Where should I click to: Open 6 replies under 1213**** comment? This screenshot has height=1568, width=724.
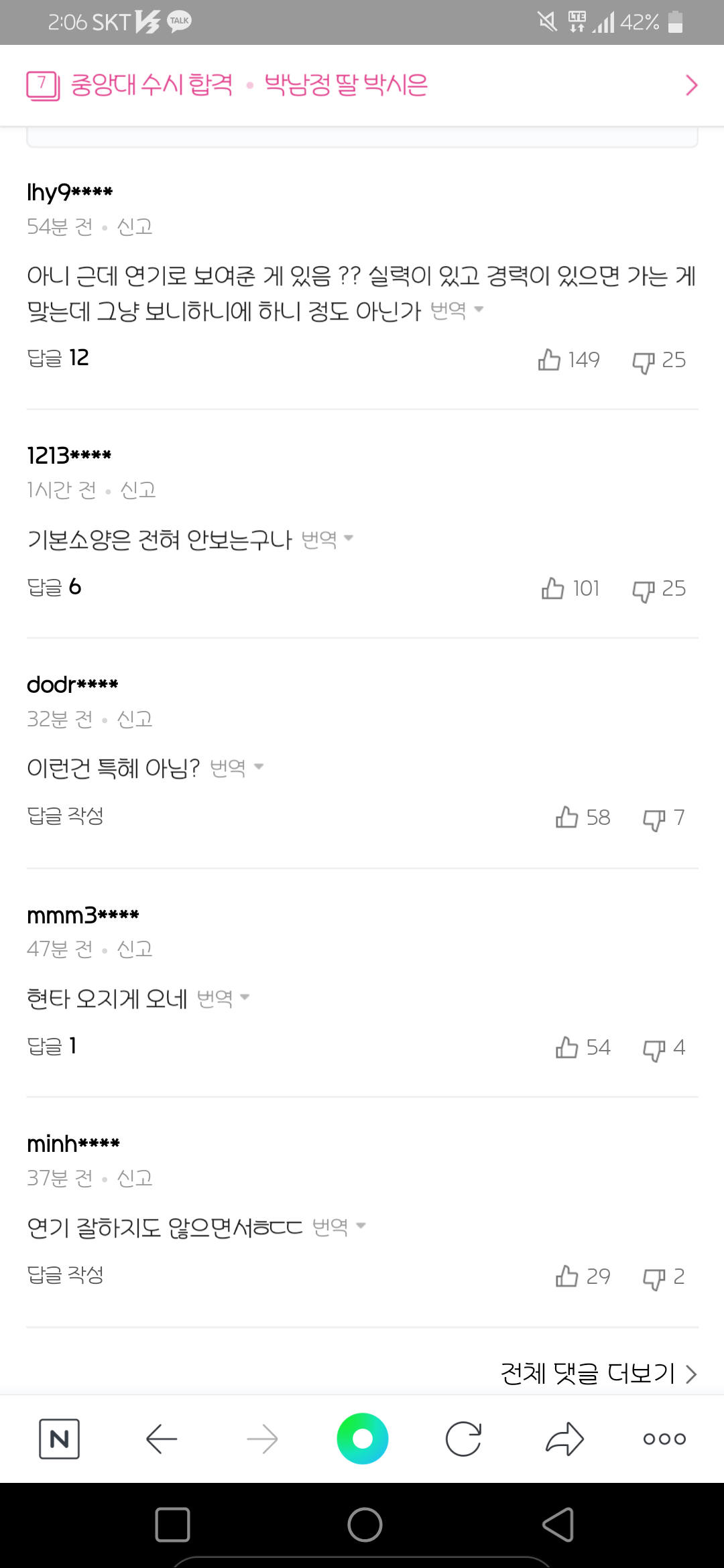coord(54,588)
